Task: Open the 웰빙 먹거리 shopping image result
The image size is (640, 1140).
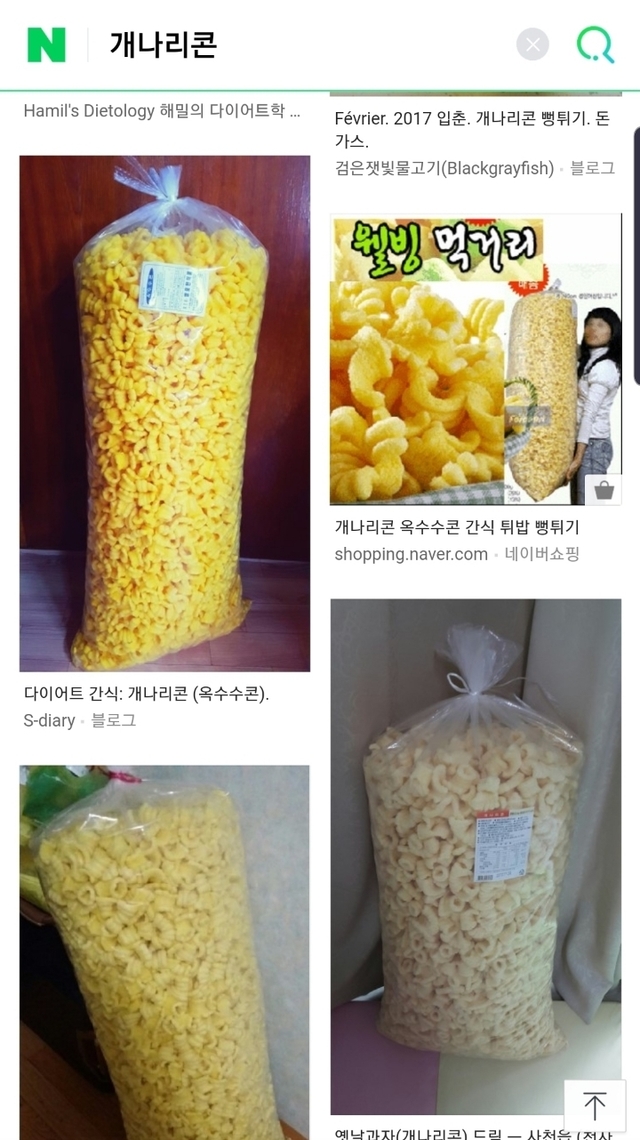Action: [476, 358]
